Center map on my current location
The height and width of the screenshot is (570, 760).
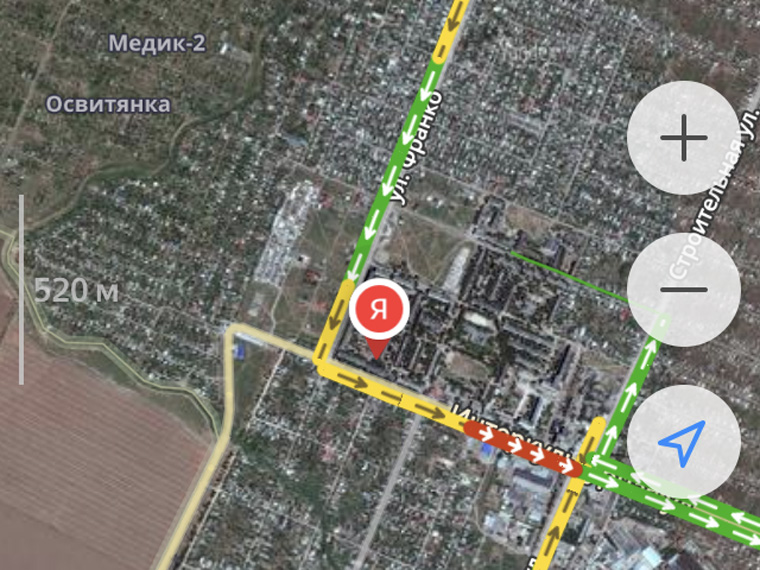tap(684, 441)
